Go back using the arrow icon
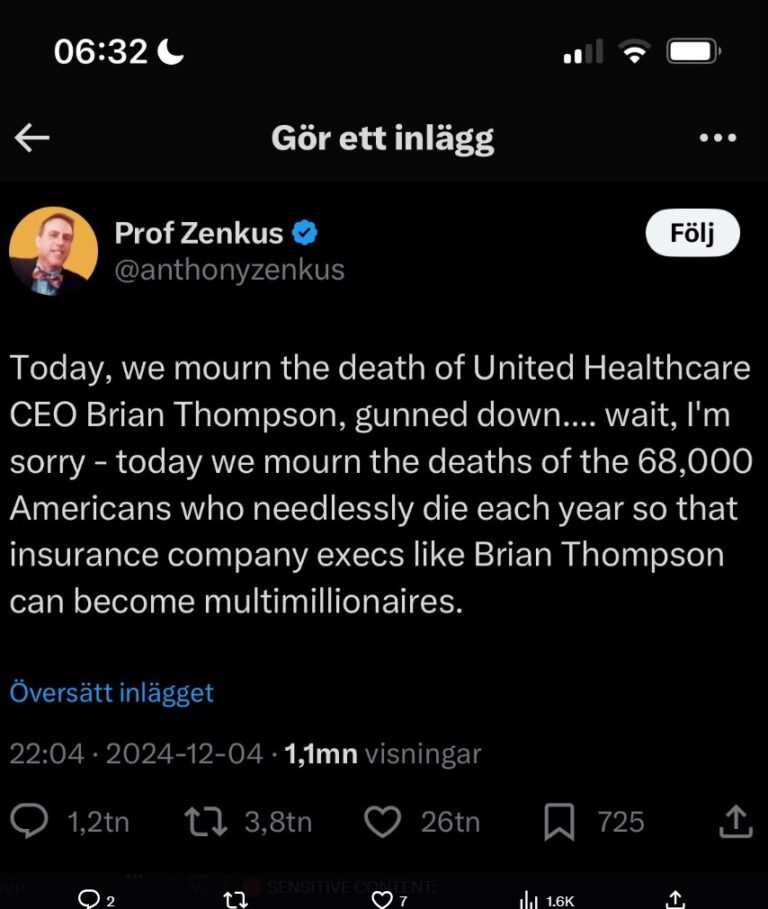The image size is (768, 909). pyautogui.click(x=33, y=139)
